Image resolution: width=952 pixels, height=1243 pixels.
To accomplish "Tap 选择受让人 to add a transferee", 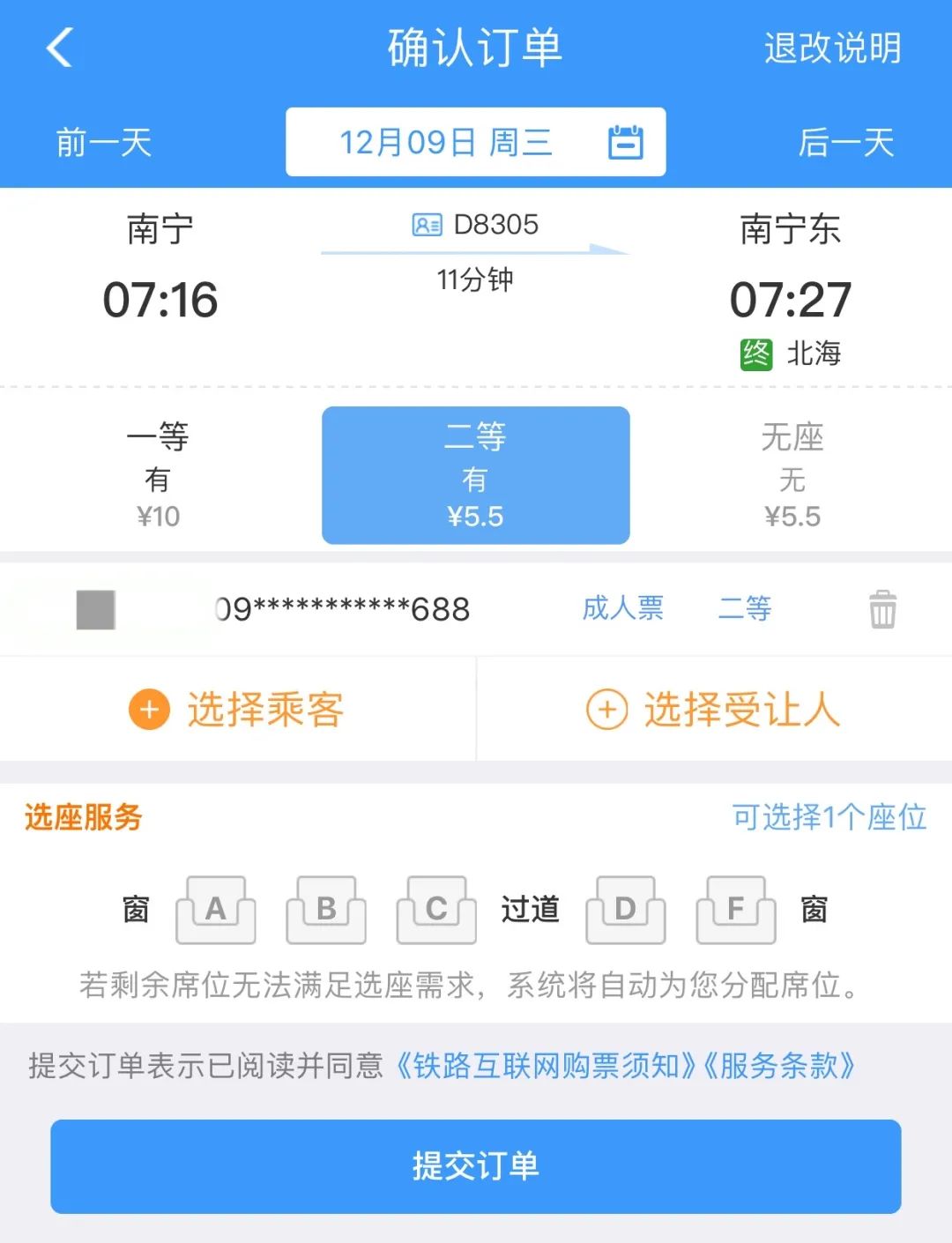I will coord(714,710).
